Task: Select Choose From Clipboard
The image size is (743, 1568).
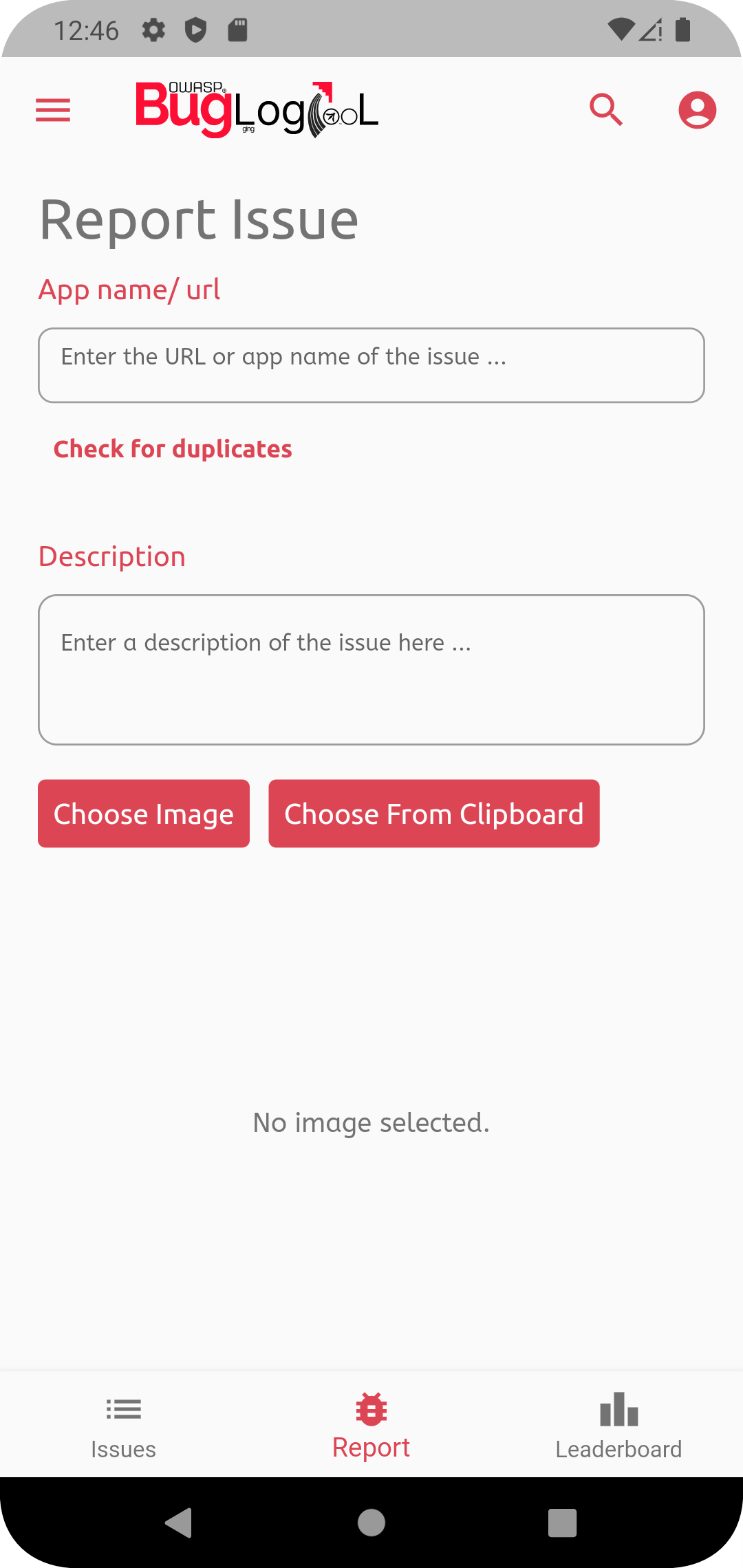Action: [434, 814]
